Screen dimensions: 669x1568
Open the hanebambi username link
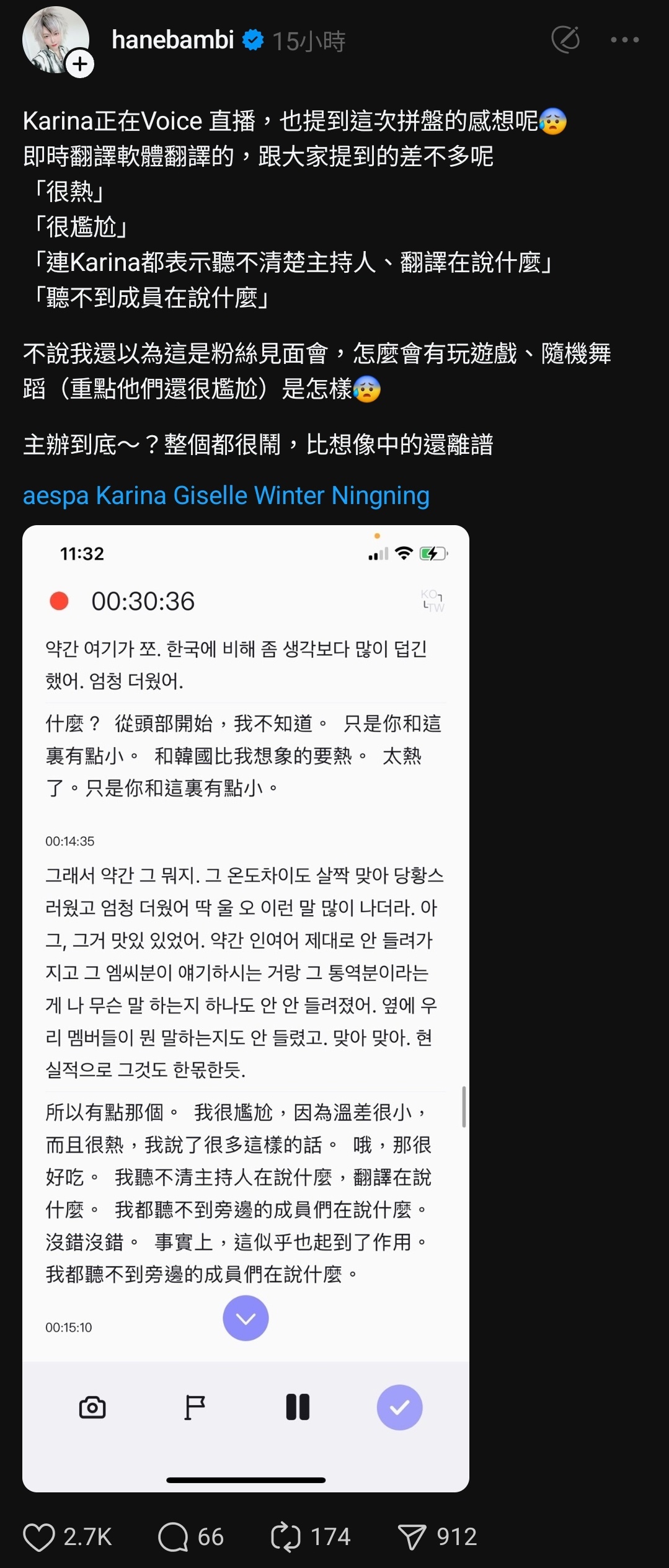tap(172, 40)
